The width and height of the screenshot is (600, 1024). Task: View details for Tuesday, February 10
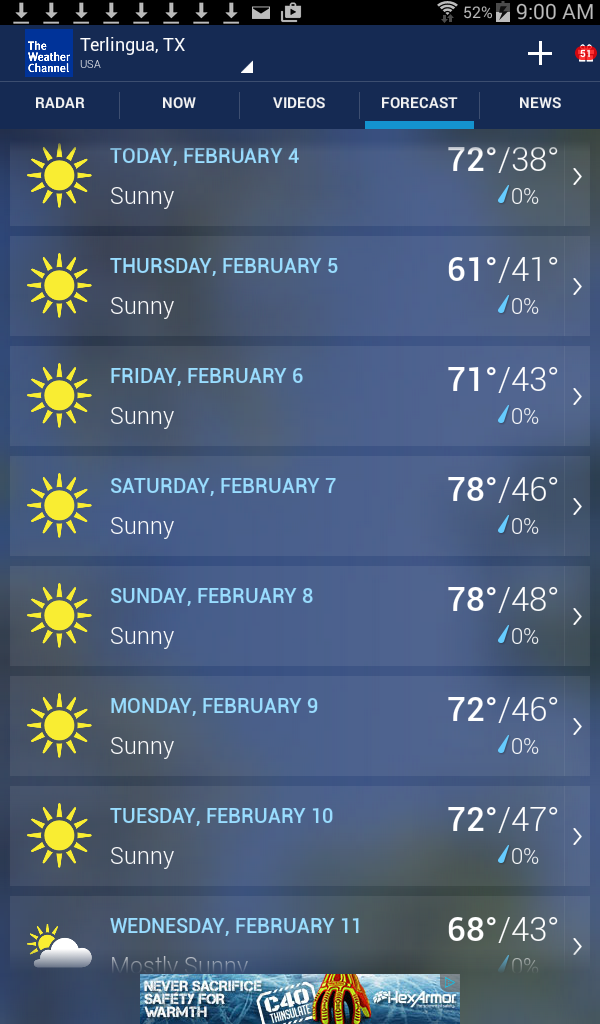click(300, 836)
